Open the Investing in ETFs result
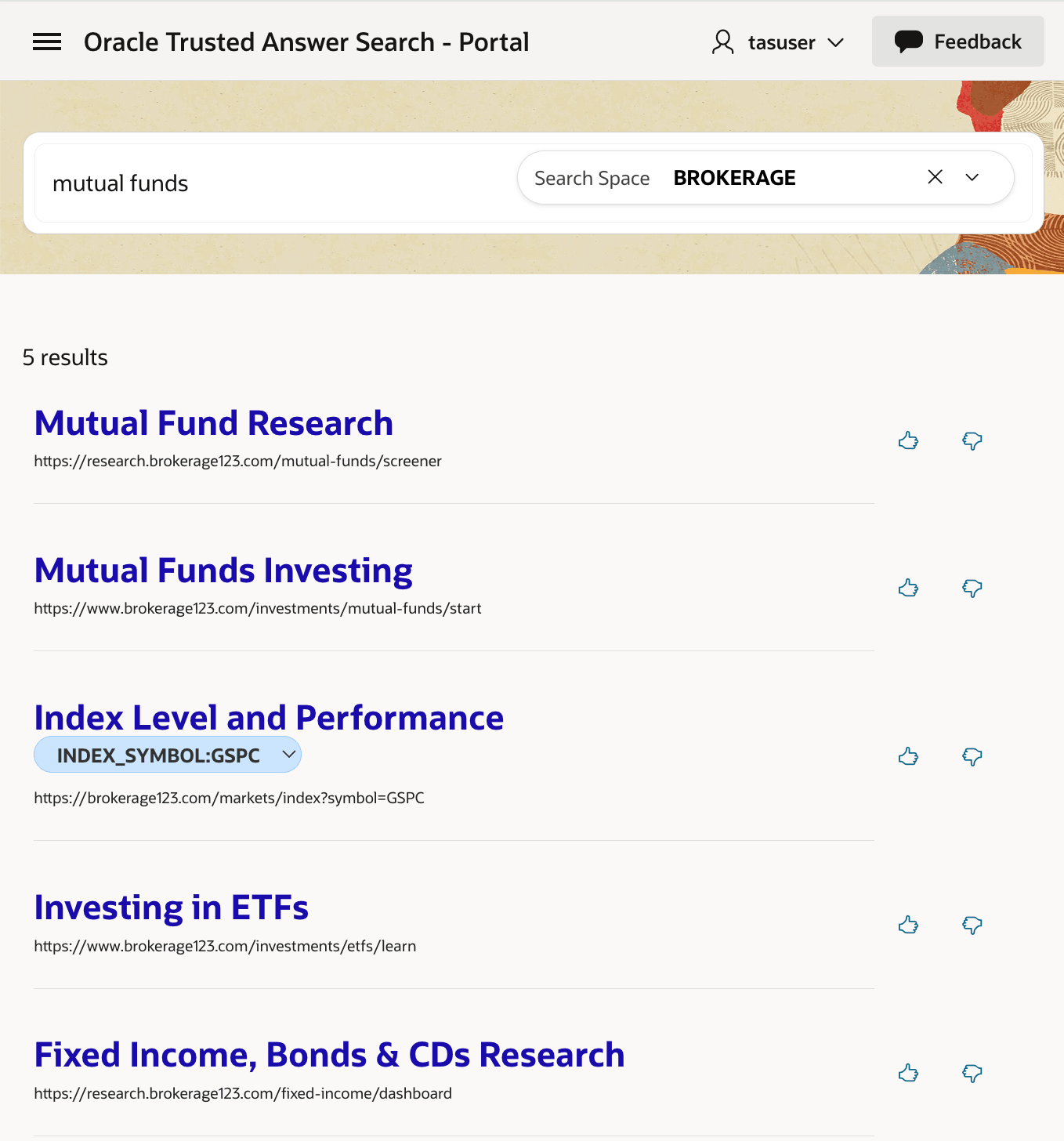Screen dimensions: 1064x1141 tap(172, 907)
